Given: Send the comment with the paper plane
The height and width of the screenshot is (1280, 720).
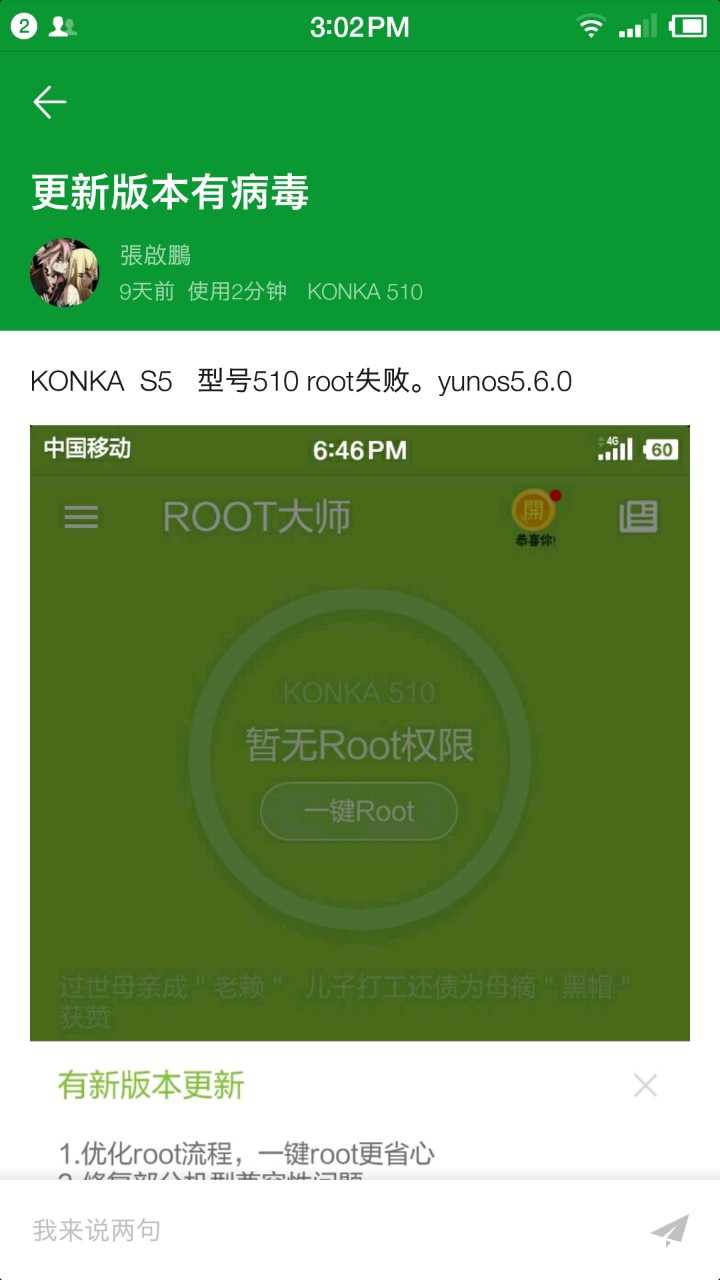Looking at the screenshot, I should click(x=670, y=1230).
